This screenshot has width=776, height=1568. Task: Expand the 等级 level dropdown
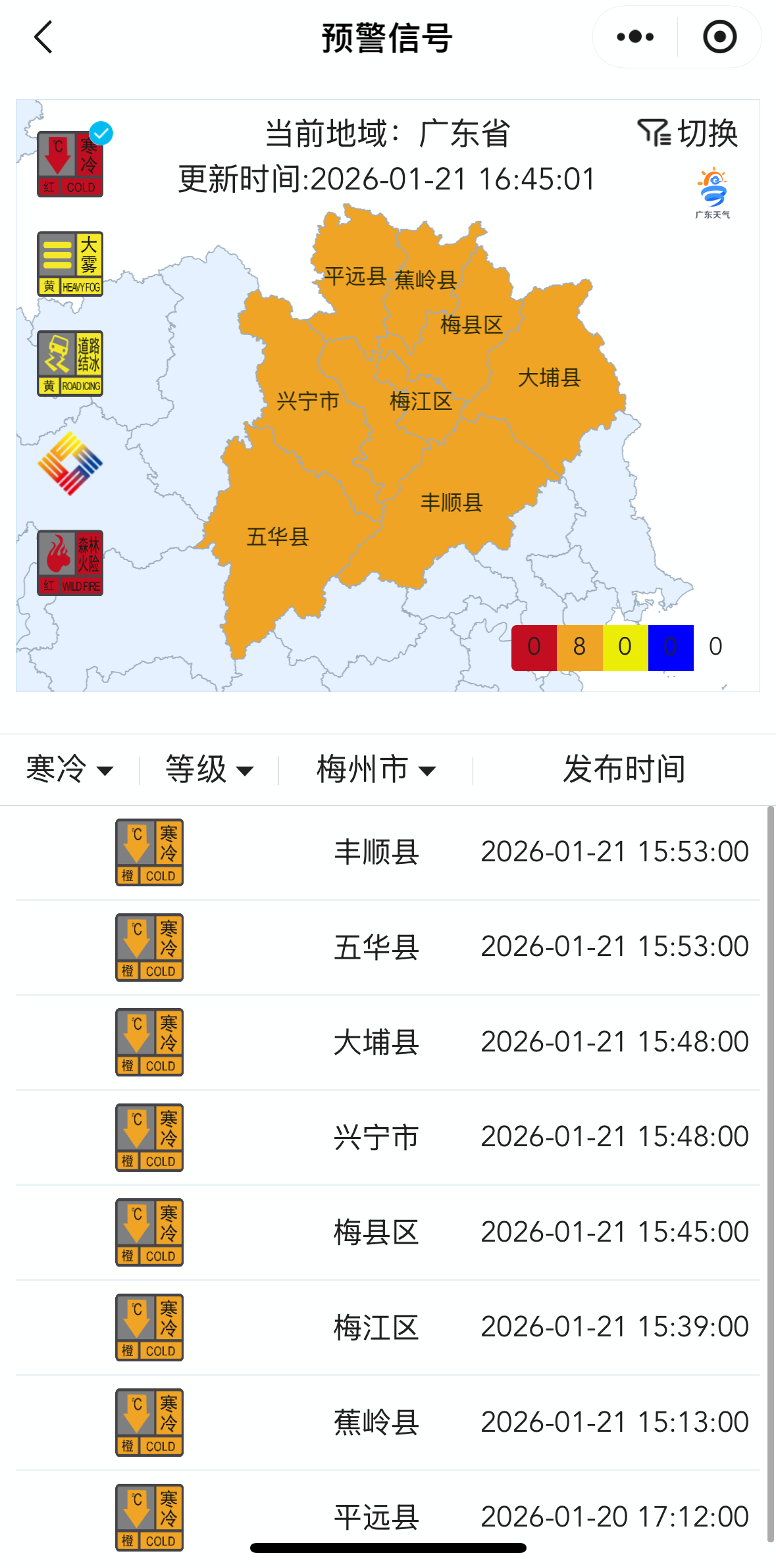209,769
